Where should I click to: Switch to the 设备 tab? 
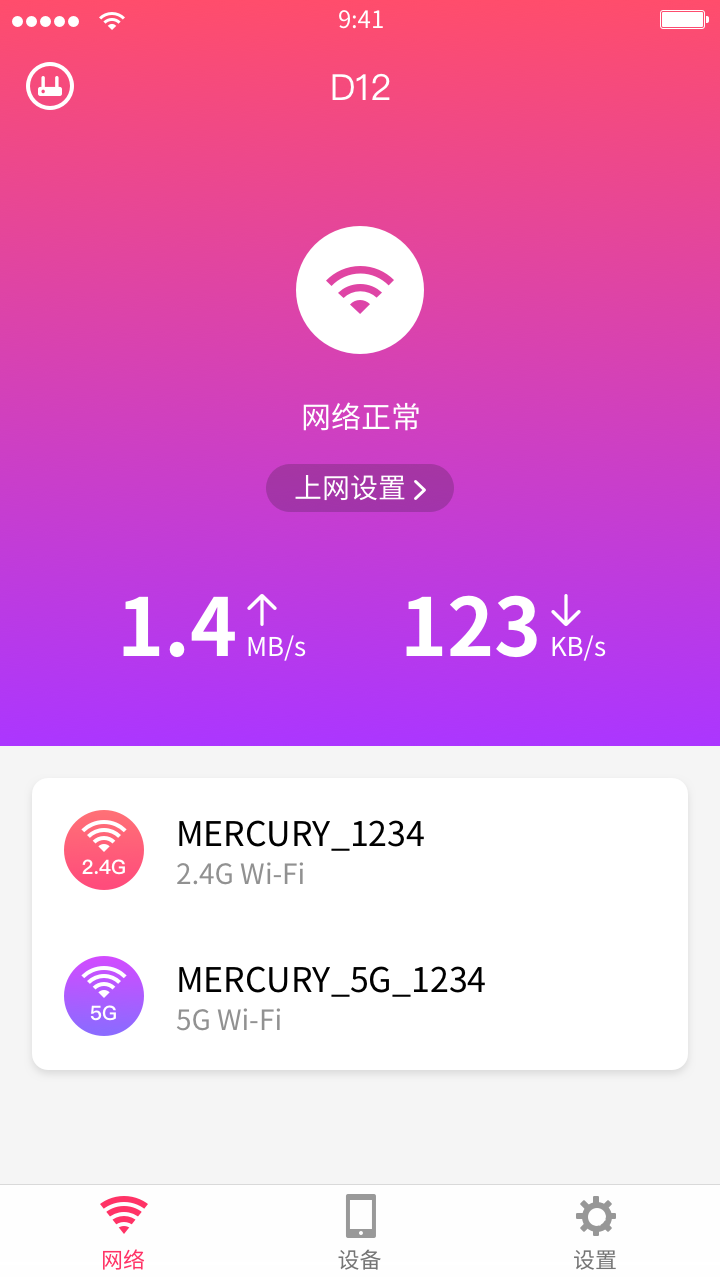(x=360, y=1230)
